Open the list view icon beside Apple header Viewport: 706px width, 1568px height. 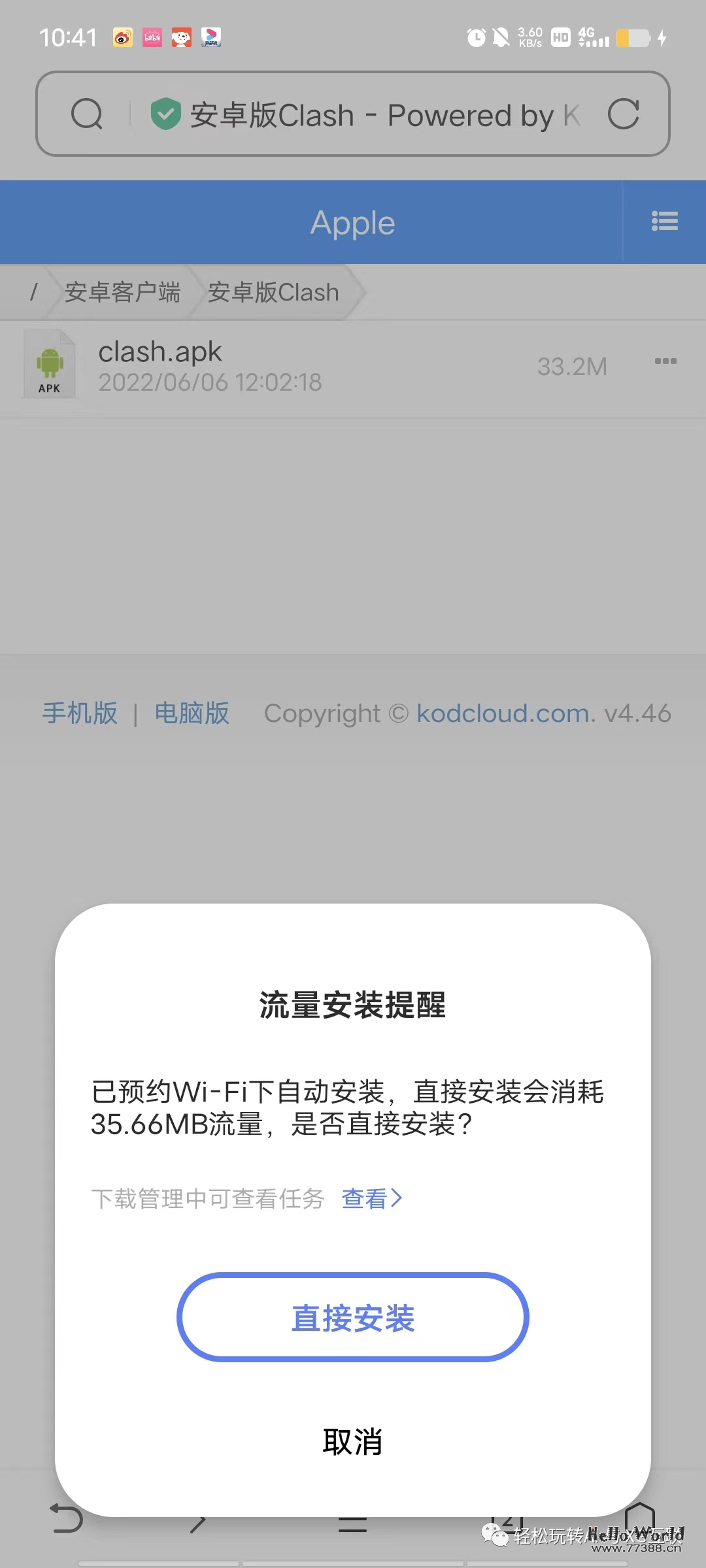point(665,221)
